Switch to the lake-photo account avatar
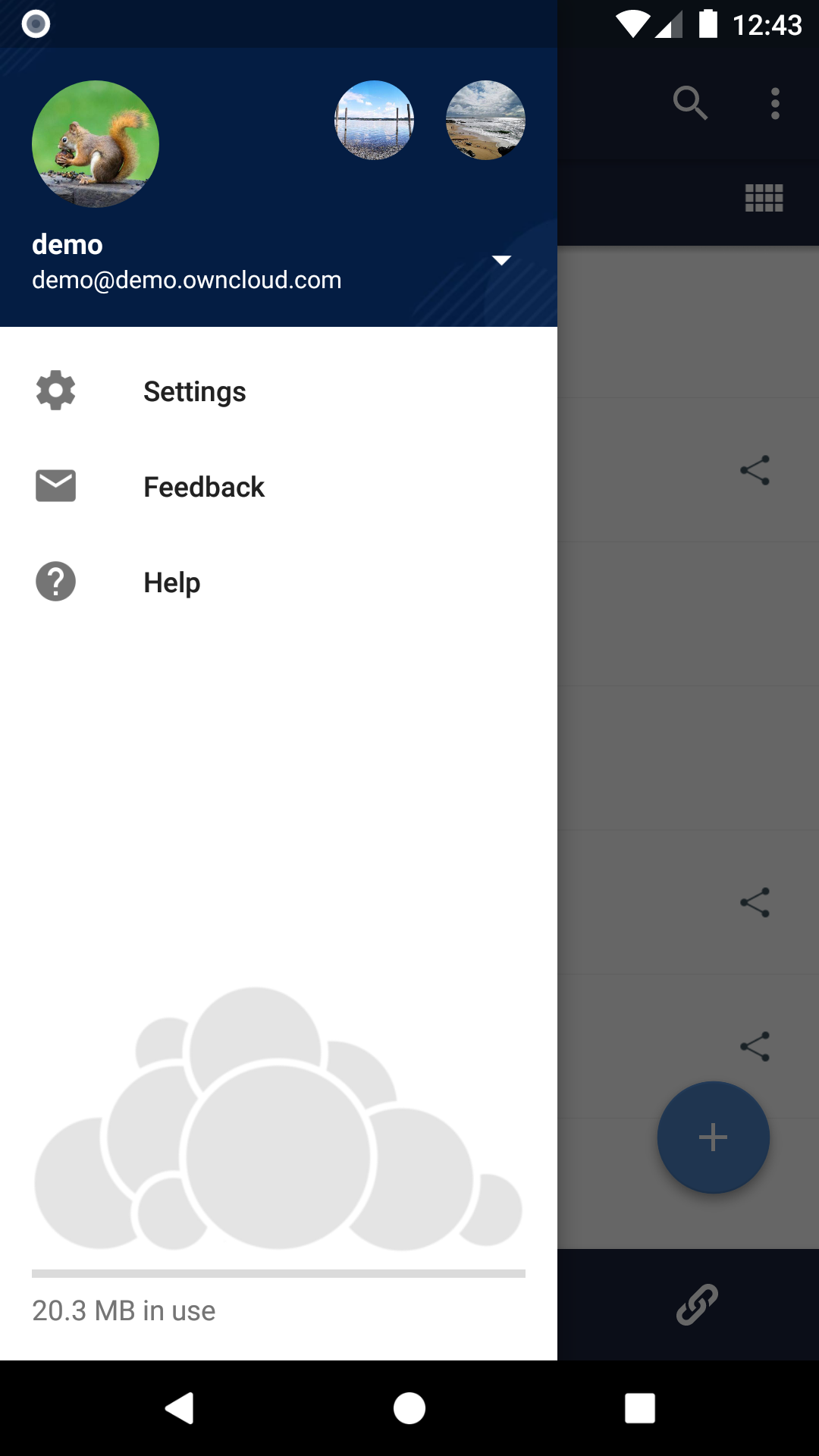The image size is (819, 1456). click(375, 120)
